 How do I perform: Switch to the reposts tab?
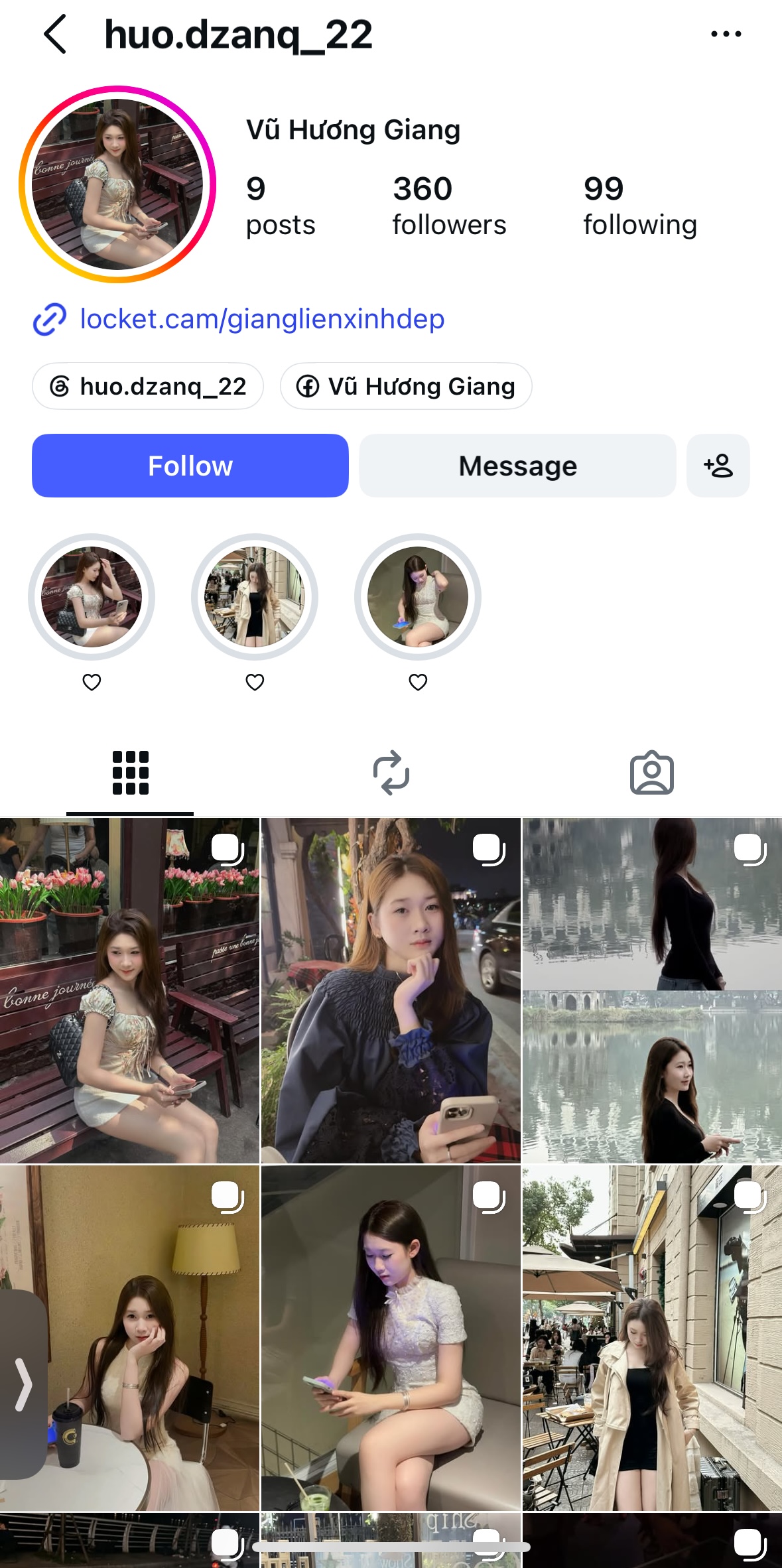[391, 773]
